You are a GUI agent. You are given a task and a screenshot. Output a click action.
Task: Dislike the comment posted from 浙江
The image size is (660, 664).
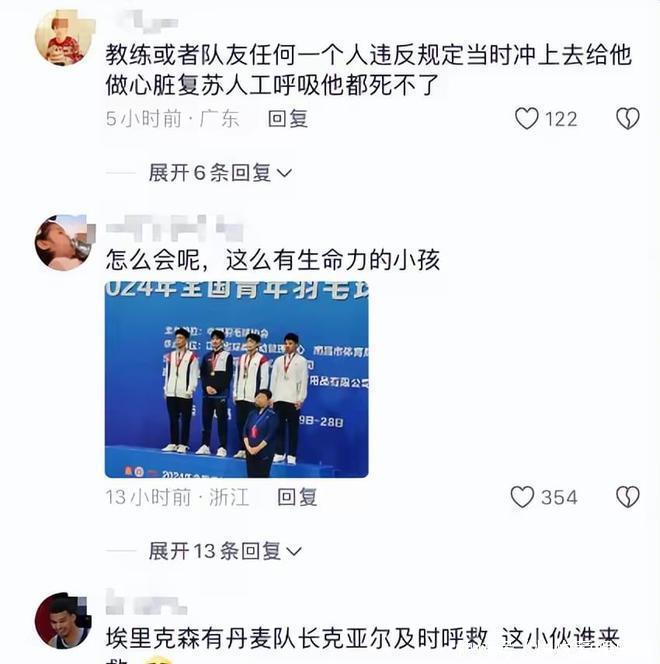pyautogui.click(x=627, y=497)
